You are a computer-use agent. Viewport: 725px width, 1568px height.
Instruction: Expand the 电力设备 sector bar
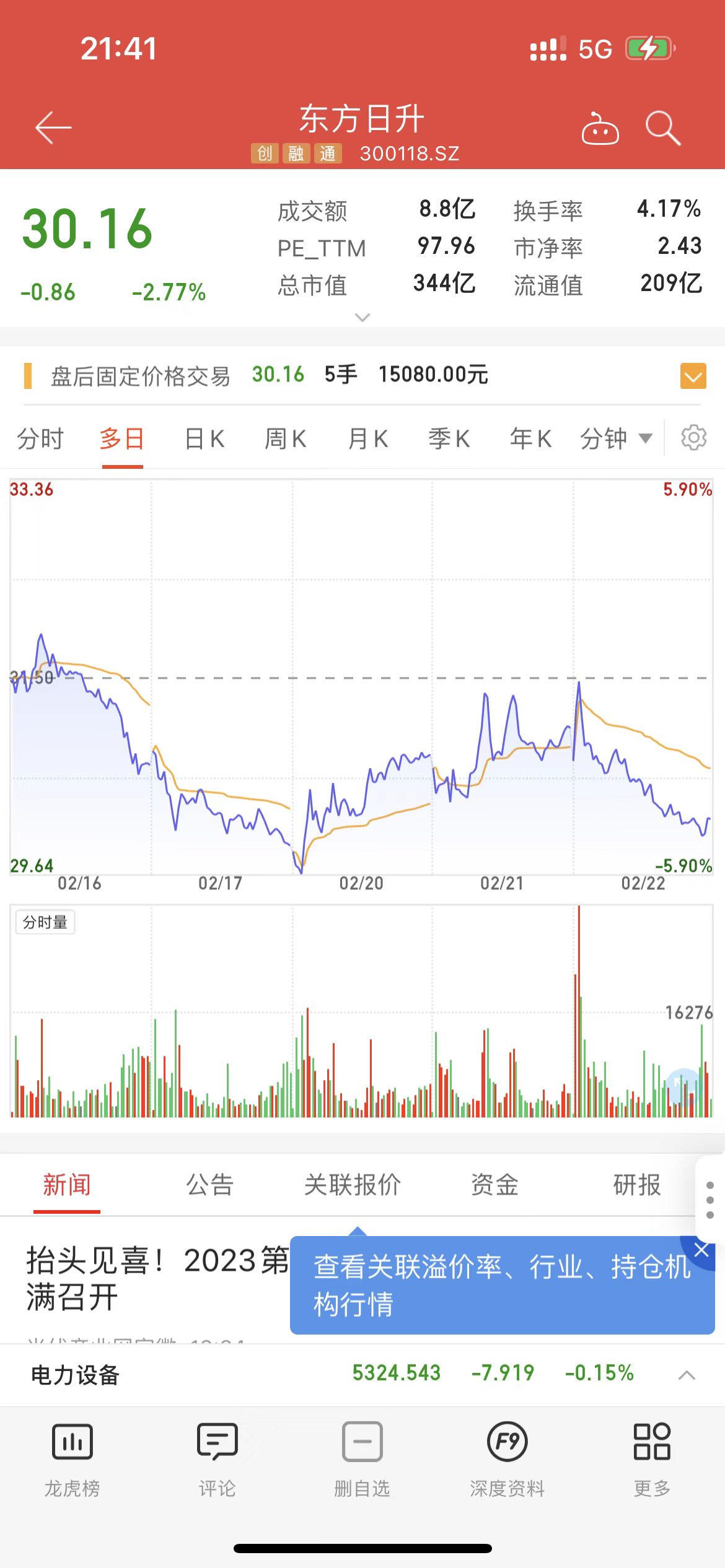point(687,1375)
